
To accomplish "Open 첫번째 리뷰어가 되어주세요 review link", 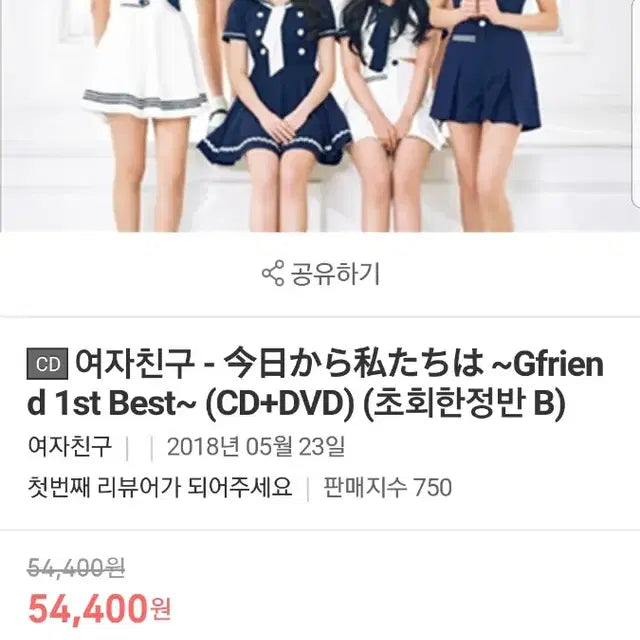I will [160, 488].
